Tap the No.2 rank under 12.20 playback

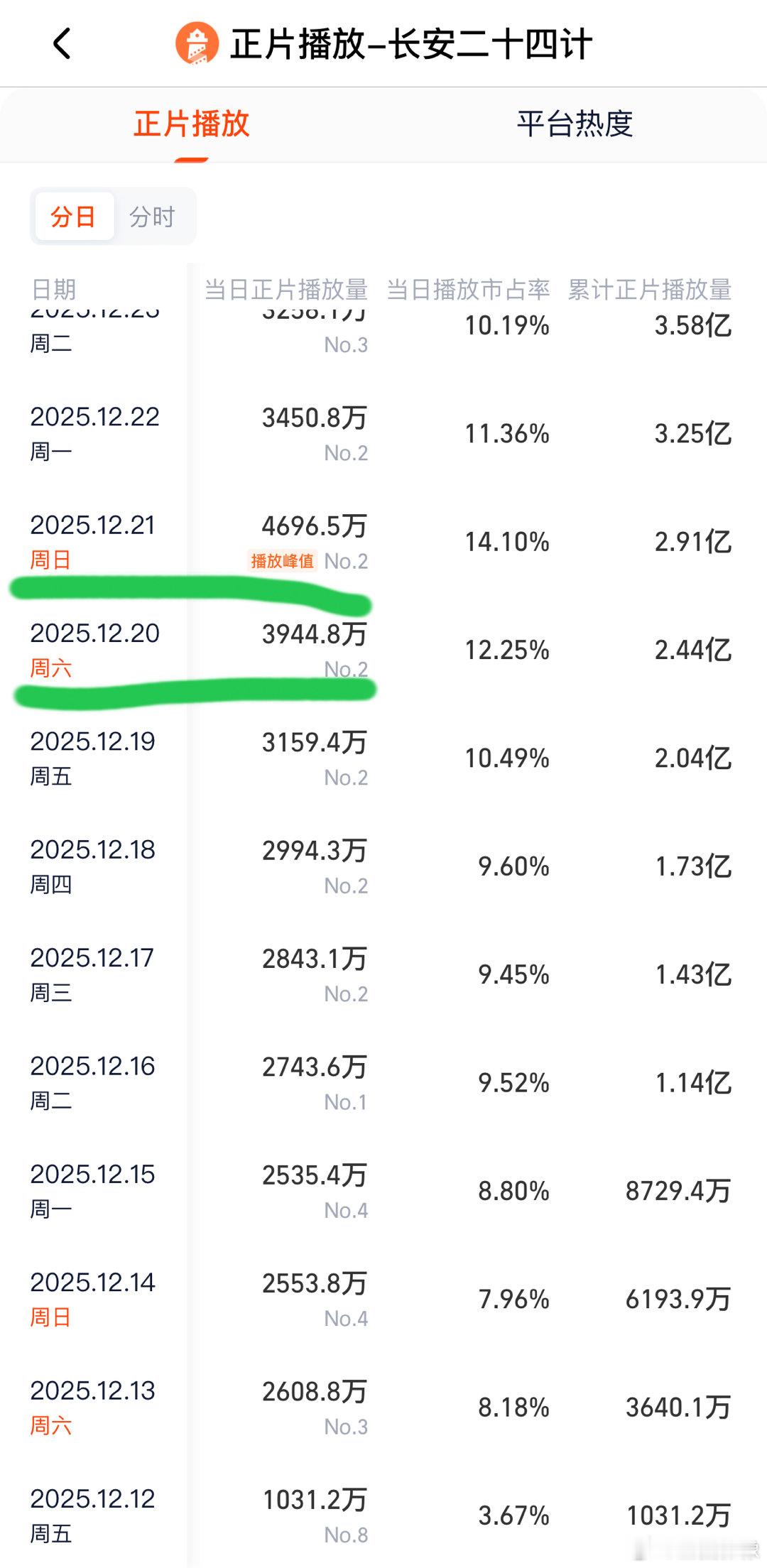click(x=347, y=668)
